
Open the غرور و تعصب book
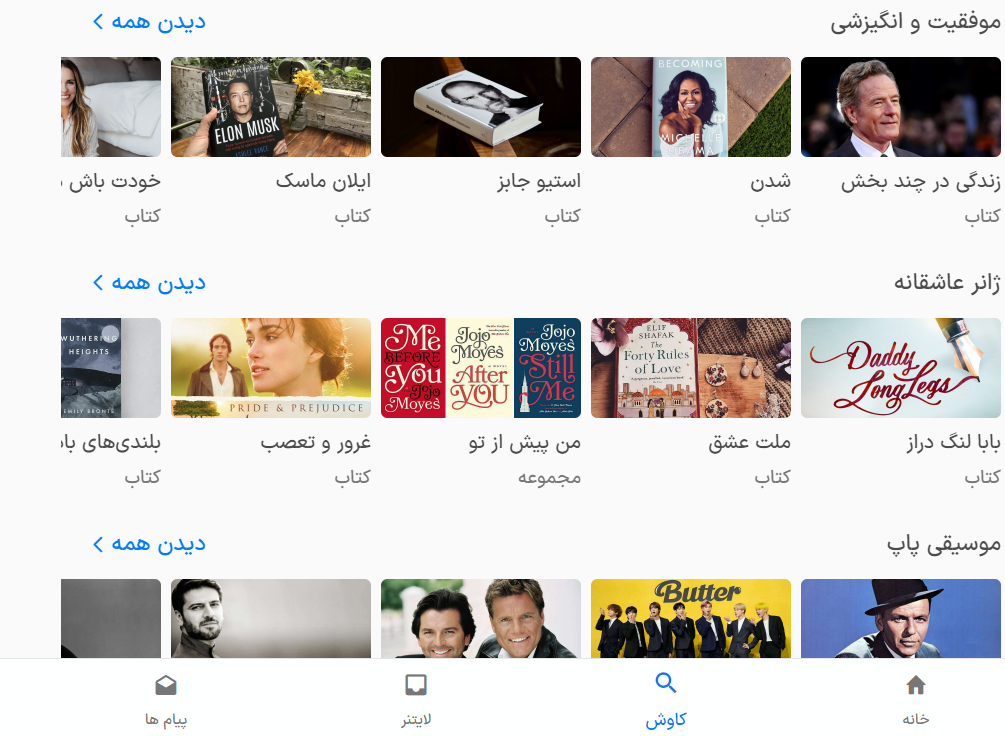pos(270,368)
